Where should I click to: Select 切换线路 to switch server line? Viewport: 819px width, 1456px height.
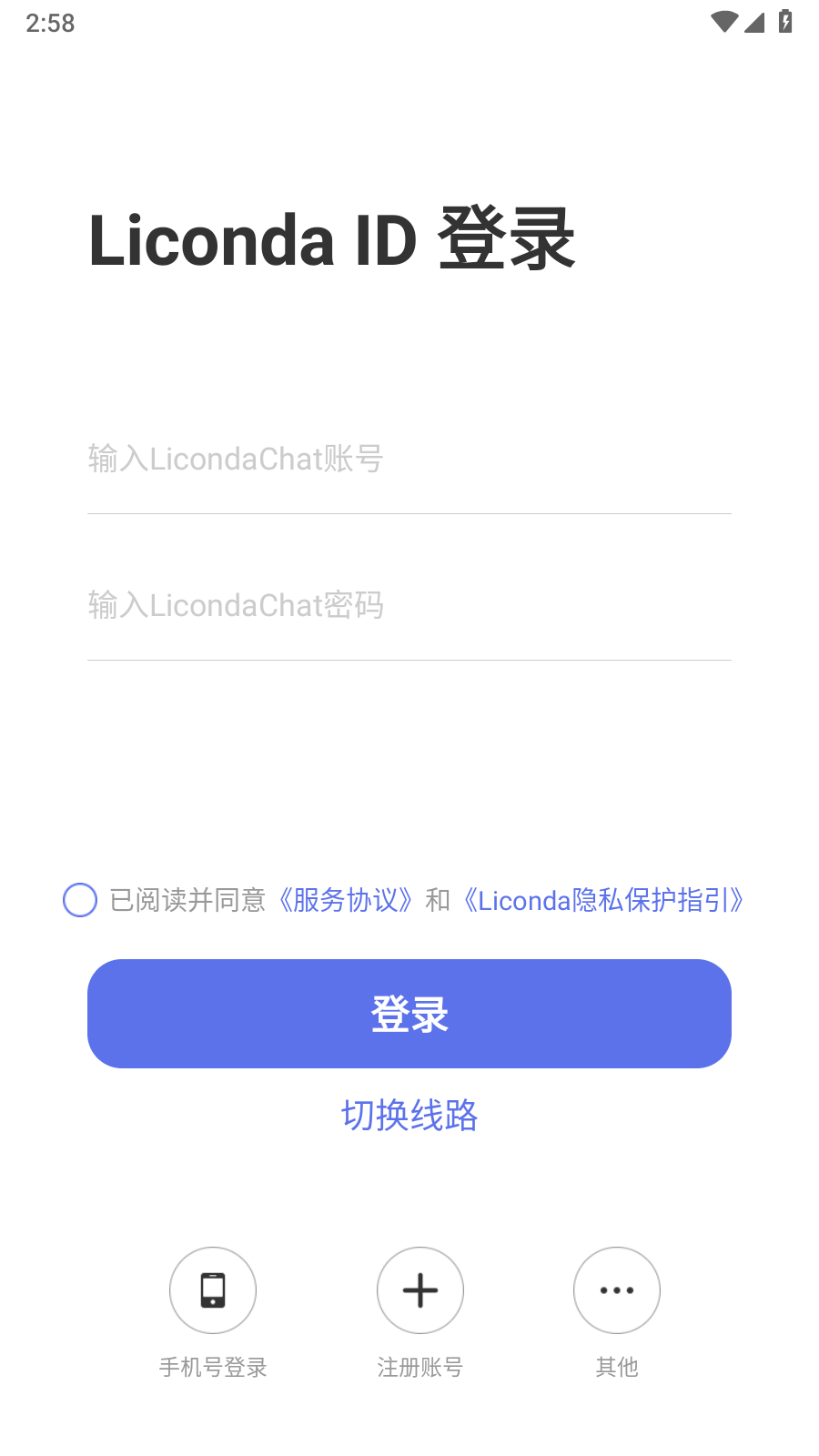pyautogui.click(x=409, y=1117)
